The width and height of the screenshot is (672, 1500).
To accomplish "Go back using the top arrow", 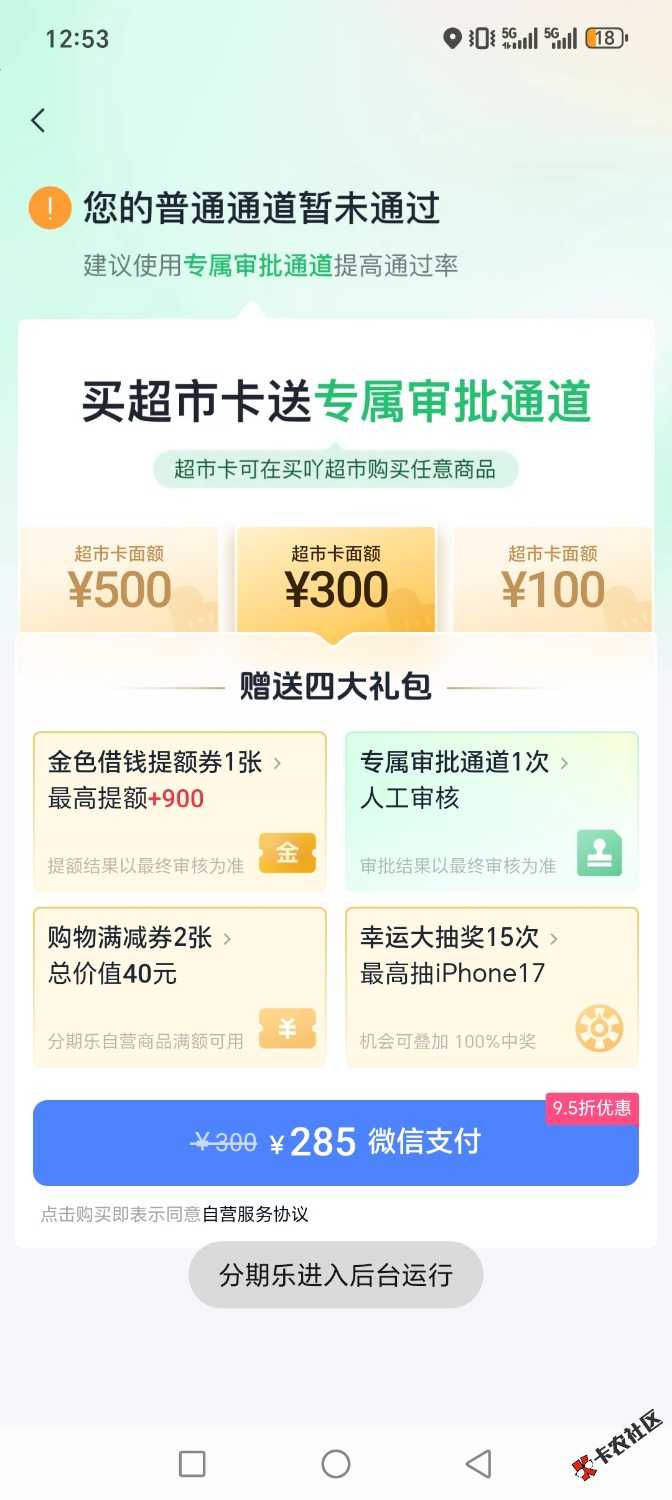I will tap(38, 121).
